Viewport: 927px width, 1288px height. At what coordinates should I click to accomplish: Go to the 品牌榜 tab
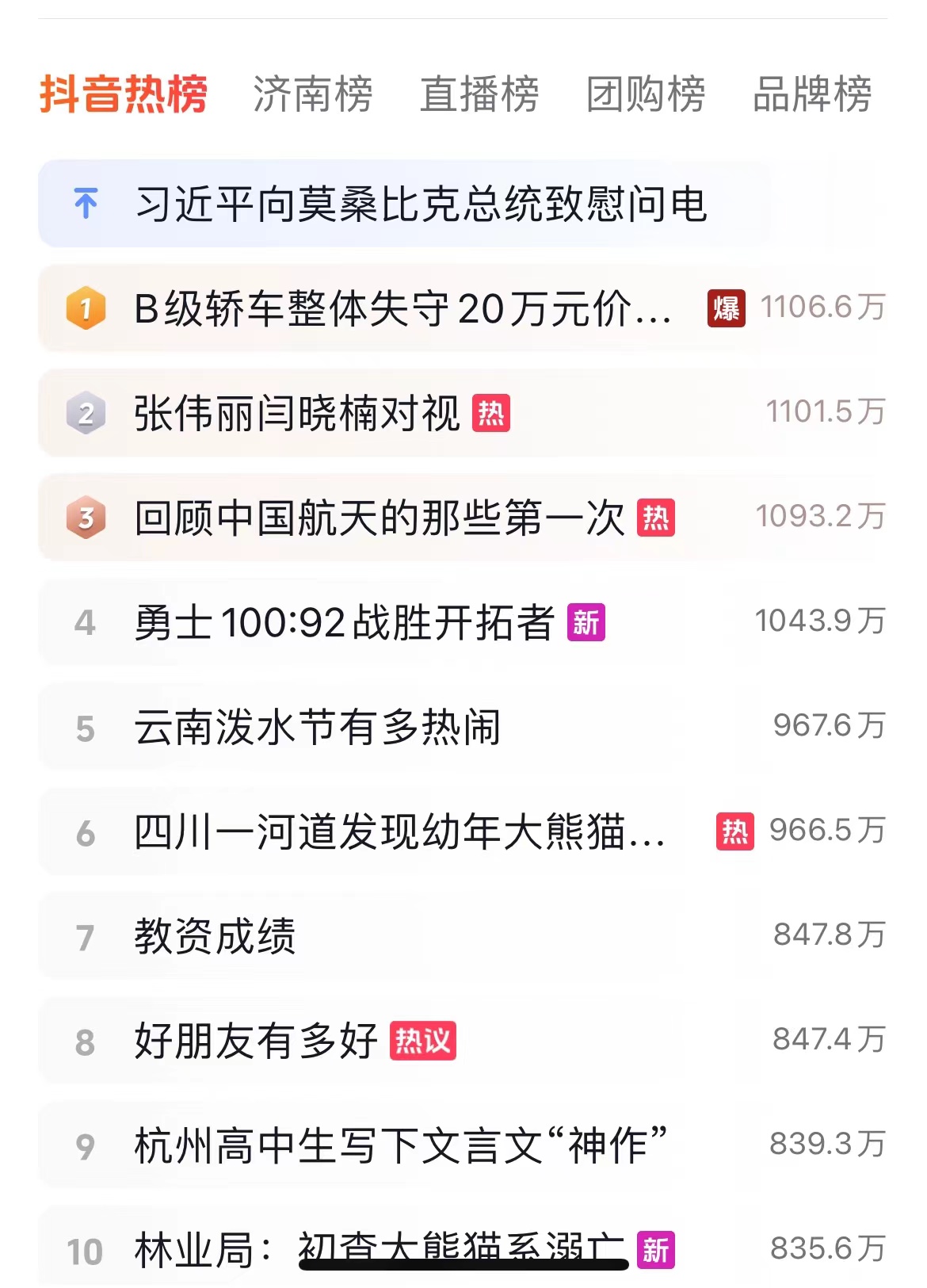coord(811,94)
